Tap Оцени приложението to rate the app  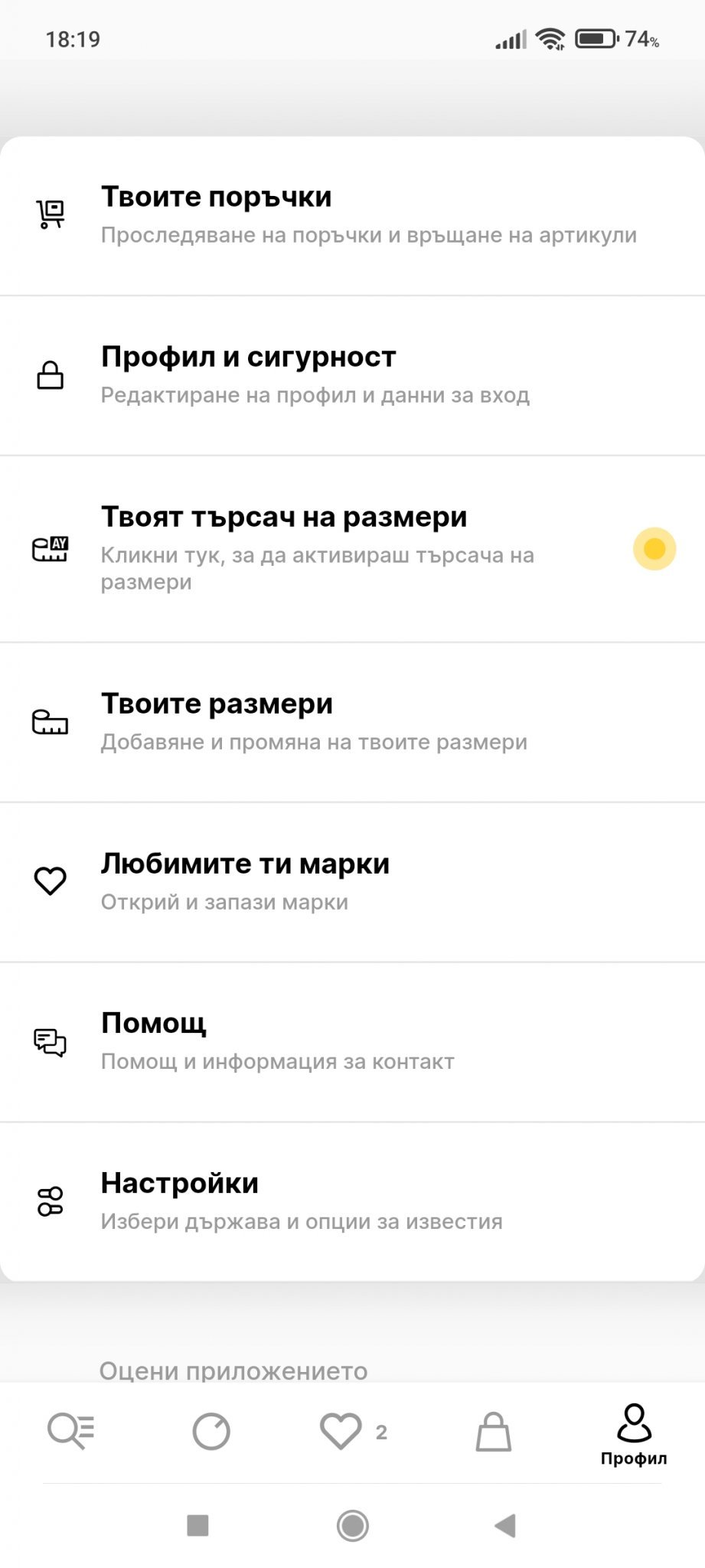pyautogui.click(x=233, y=1370)
